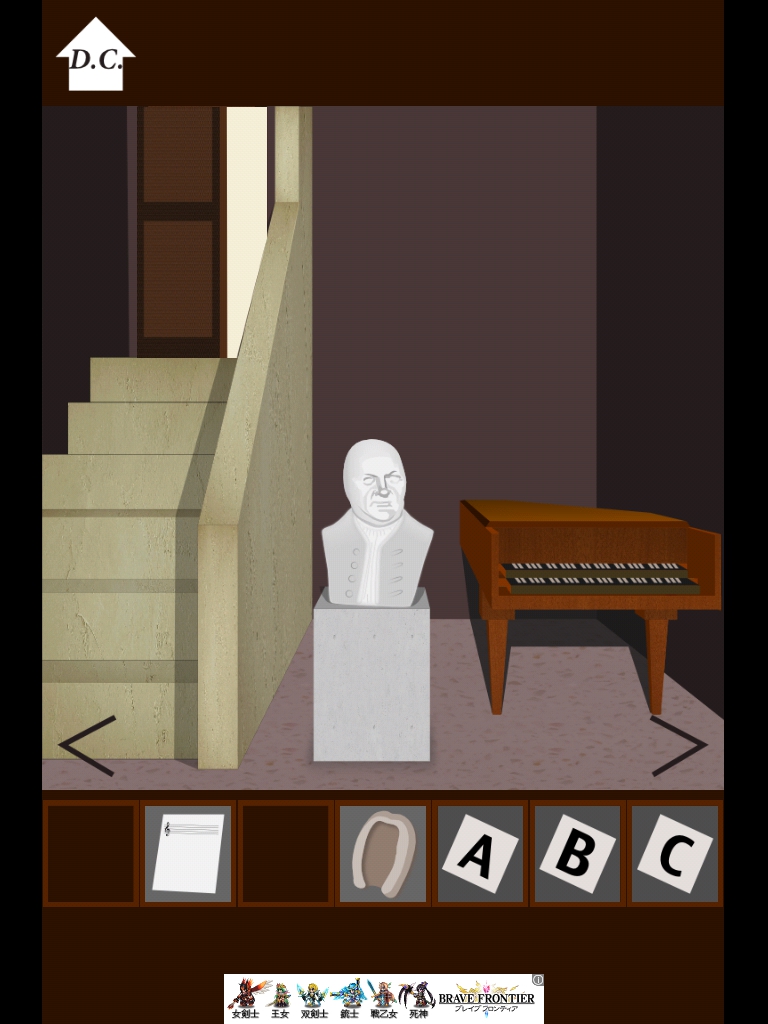The height and width of the screenshot is (1024, 768).
Task: Select the letter C card
Action: click(674, 853)
